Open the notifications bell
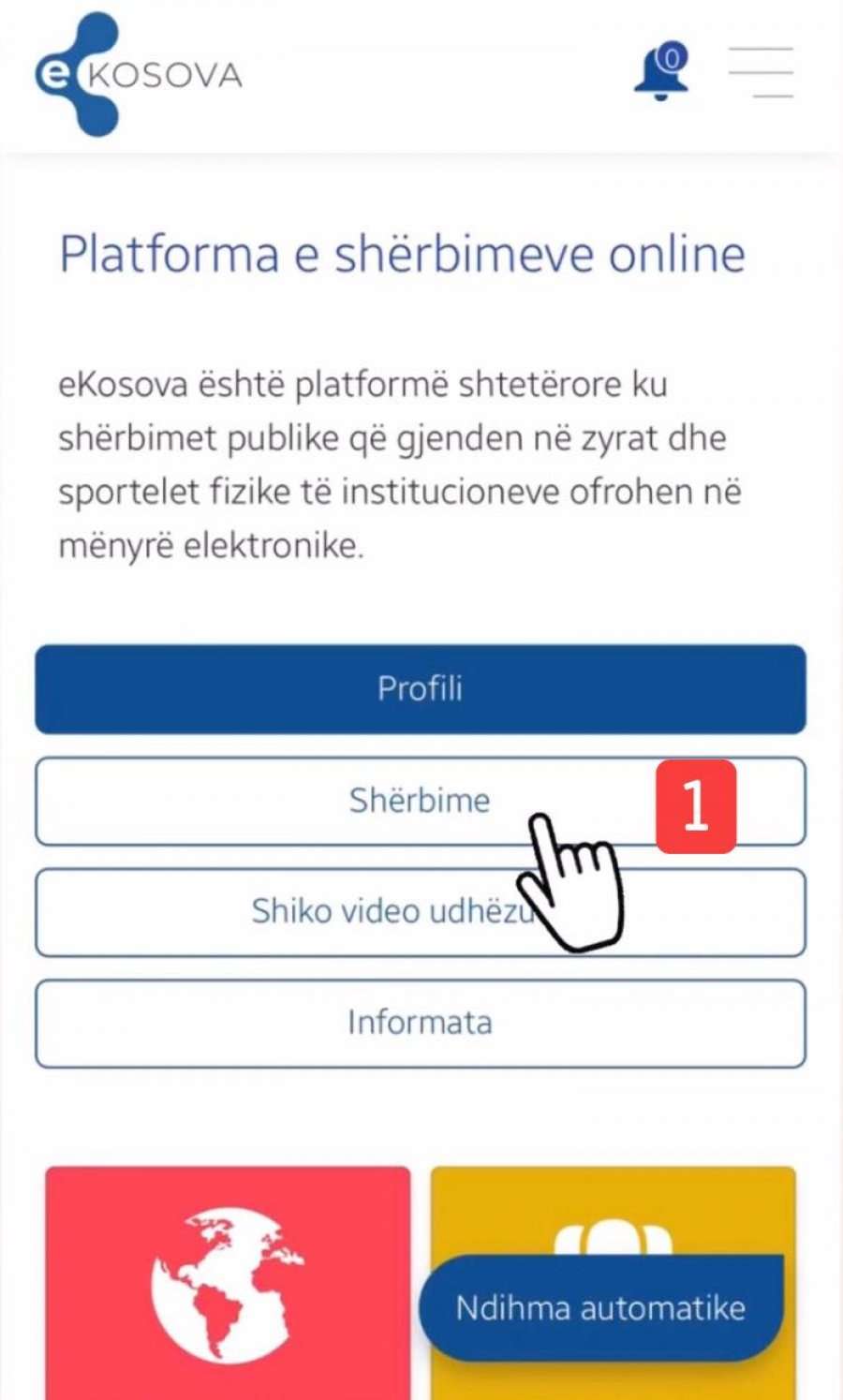The height and width of the screenshot is (1400, 843). click(x=661, y=72)
